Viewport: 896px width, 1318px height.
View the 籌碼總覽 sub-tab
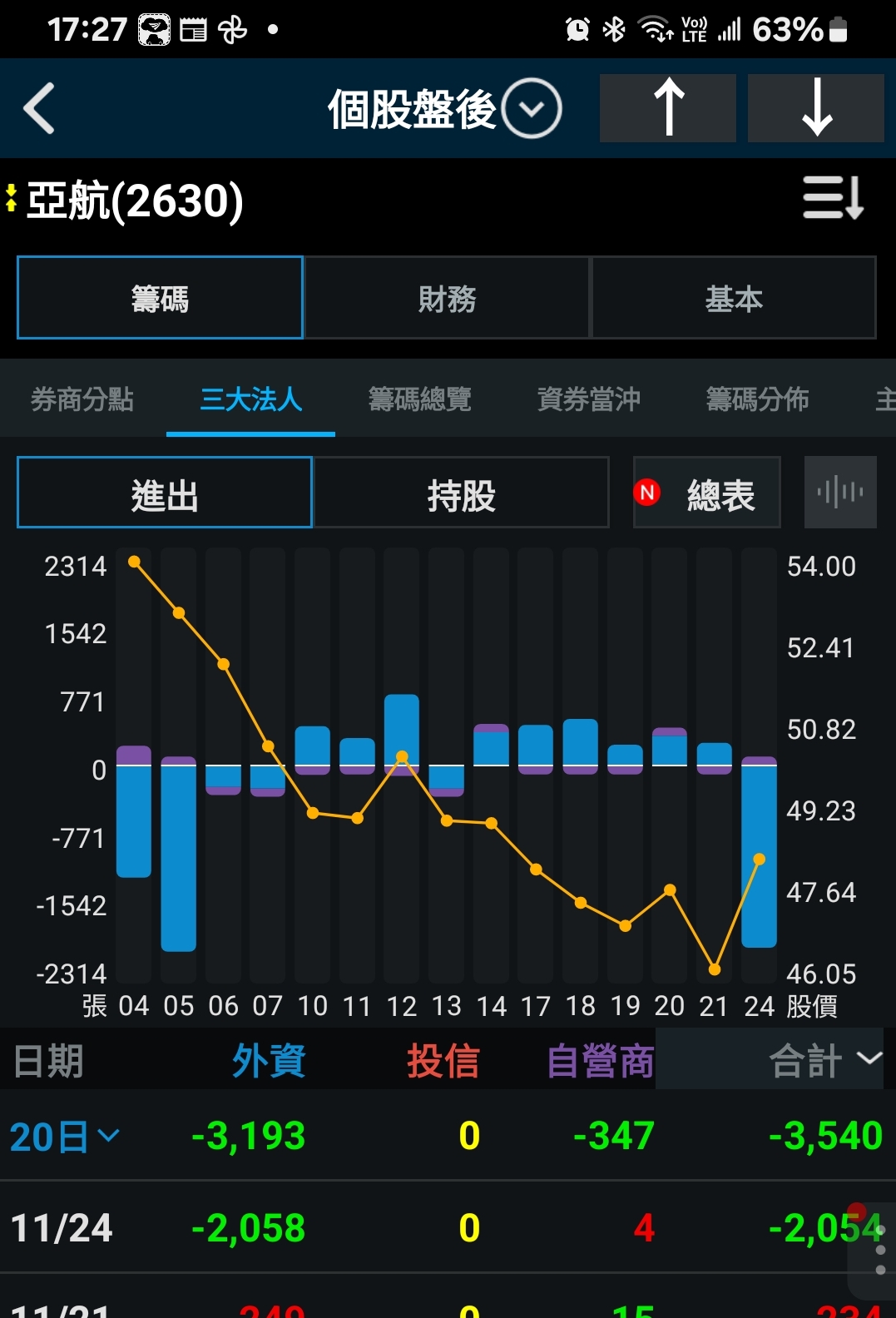click(x=419, y=399)
